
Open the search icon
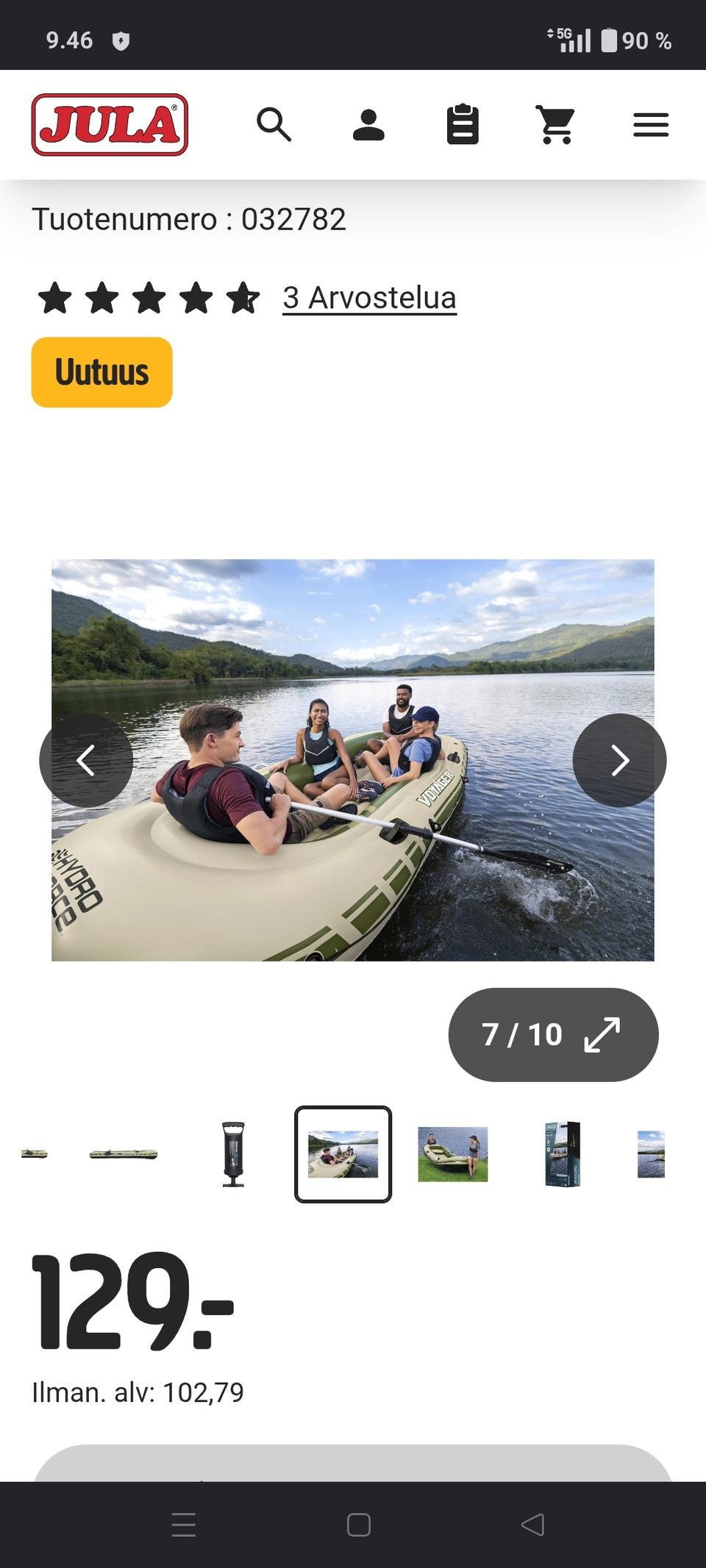click(x=274, y=125)
